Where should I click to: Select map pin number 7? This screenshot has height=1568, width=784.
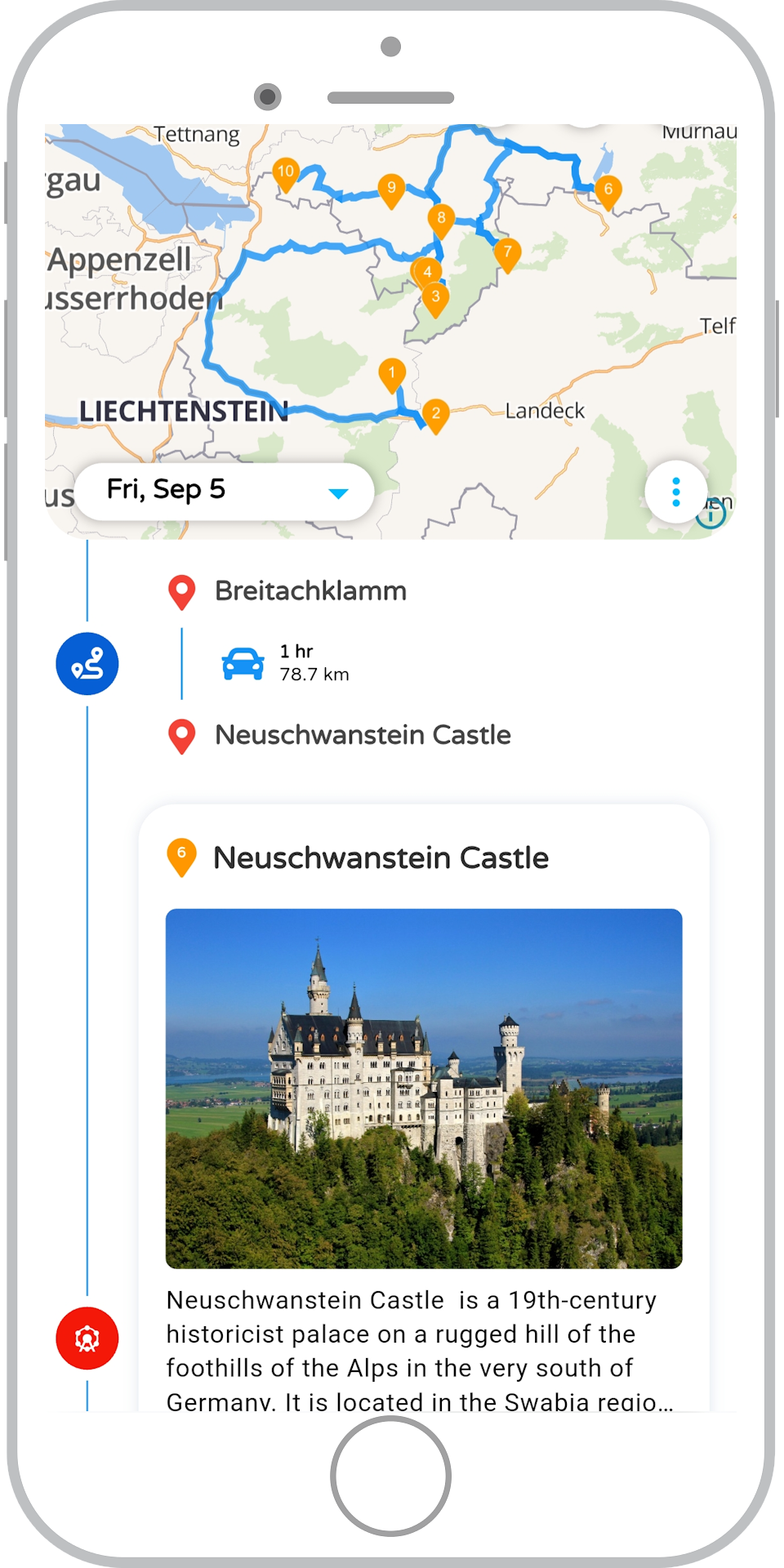(507, 255)
